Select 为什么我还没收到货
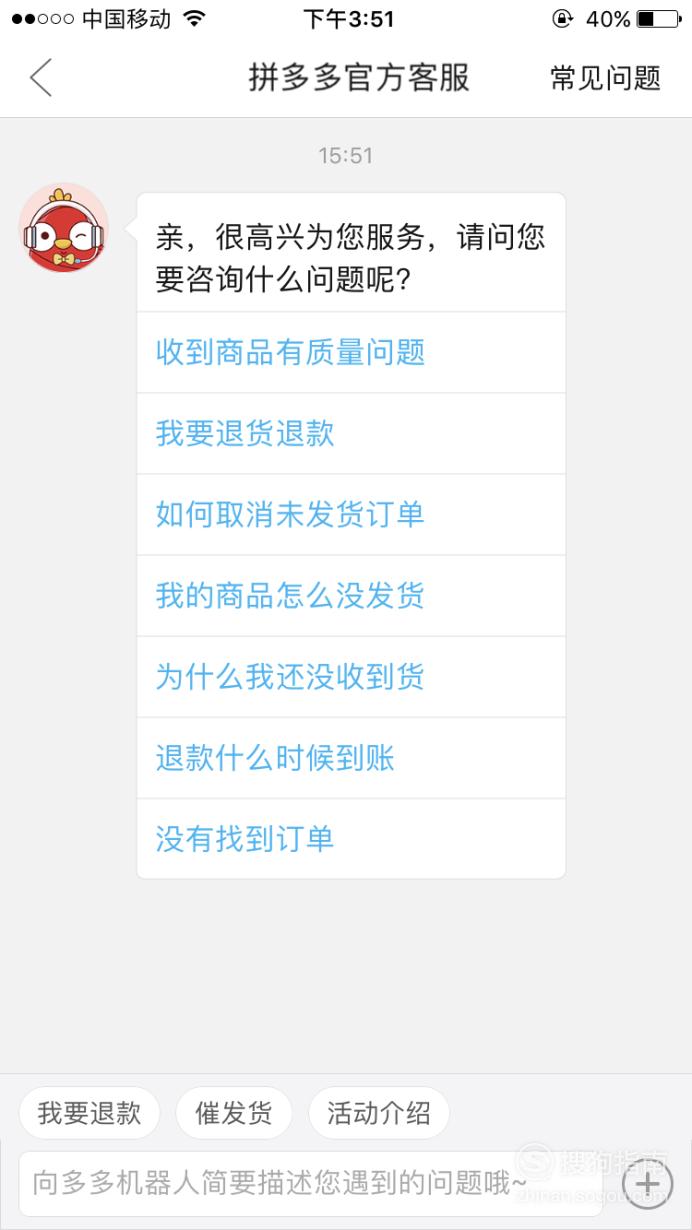The width and height of the screenshot is (692, 1230). click(x=351, y=676)
